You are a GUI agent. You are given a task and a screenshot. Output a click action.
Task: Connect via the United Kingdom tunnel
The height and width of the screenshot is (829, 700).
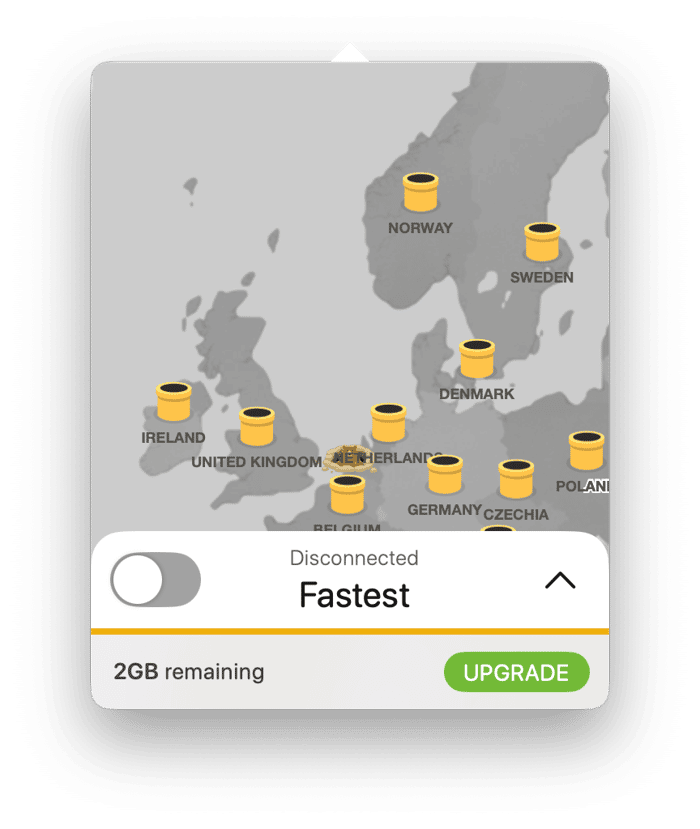pyautogui.click(x=257, y=427)
